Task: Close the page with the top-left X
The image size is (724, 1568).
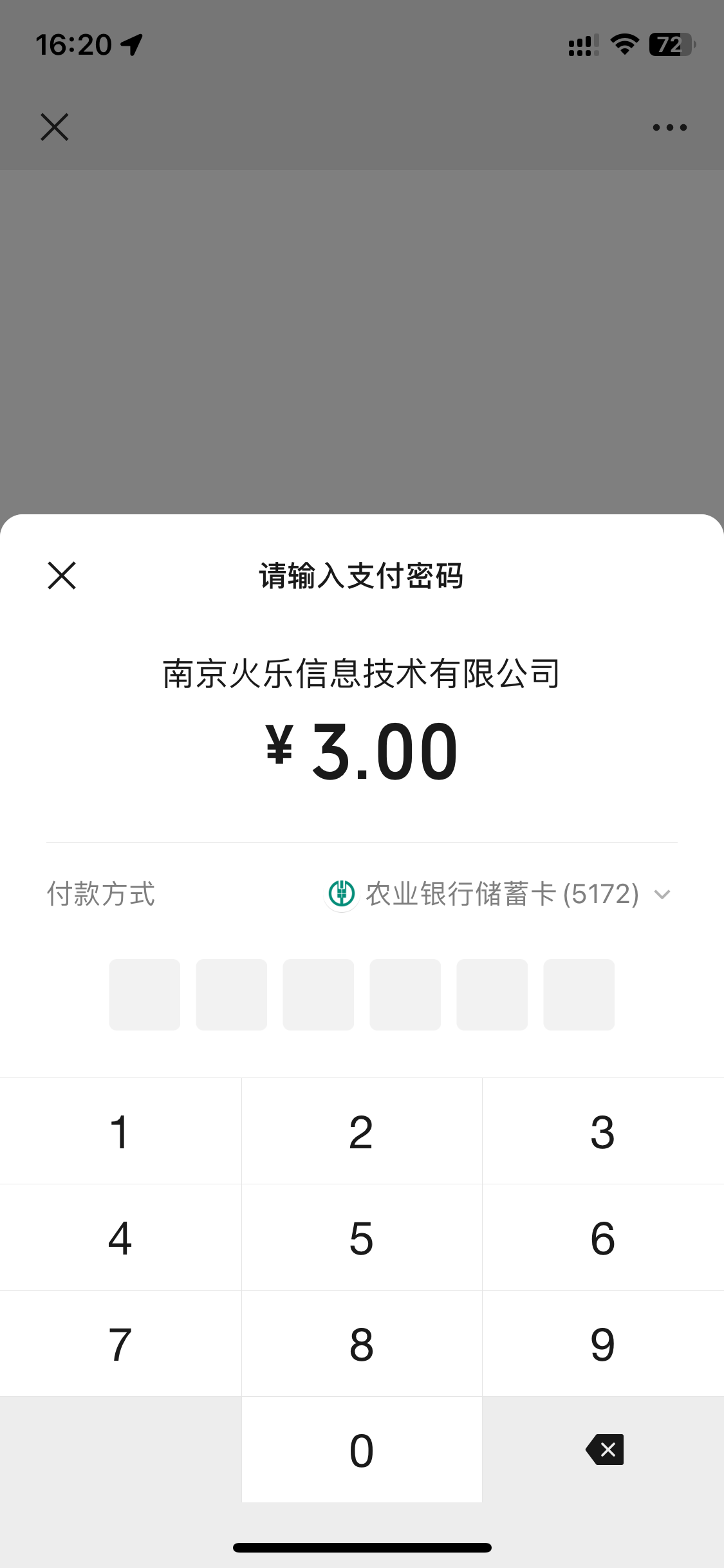Action: 55,127
